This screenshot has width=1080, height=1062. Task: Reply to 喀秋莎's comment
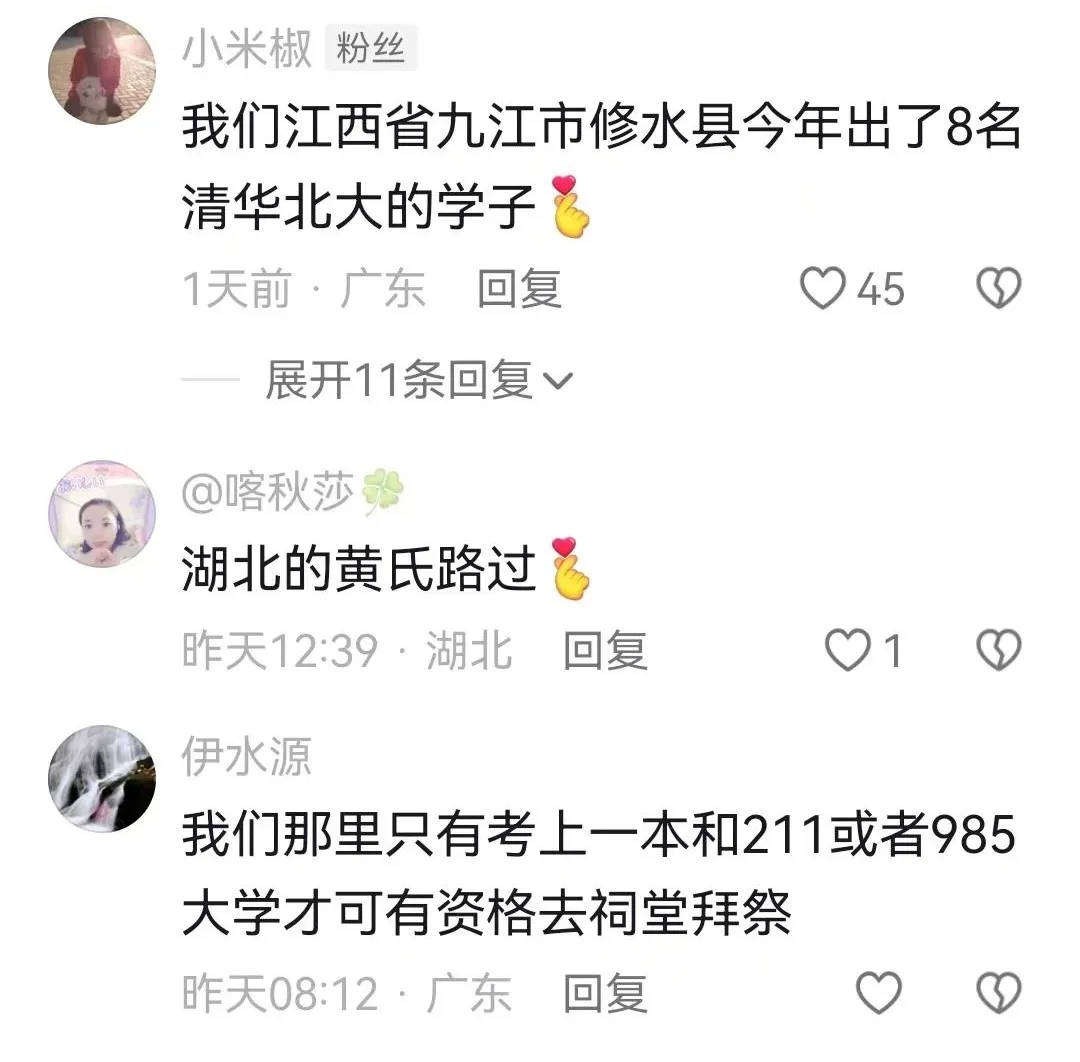(605, 652)
